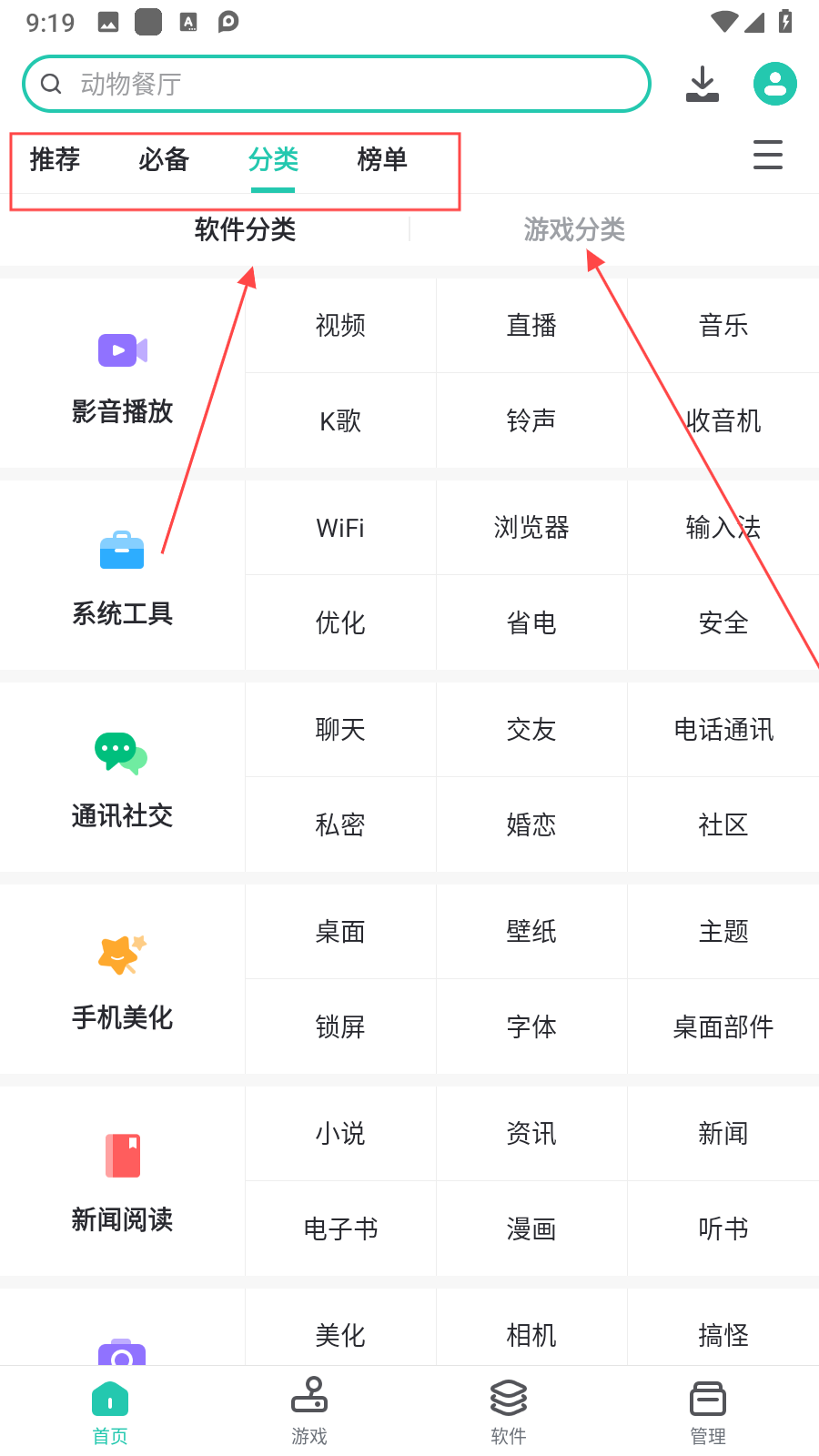Open the 视频 subcategory
819x1456 pixels.
[x=340, y=325]
